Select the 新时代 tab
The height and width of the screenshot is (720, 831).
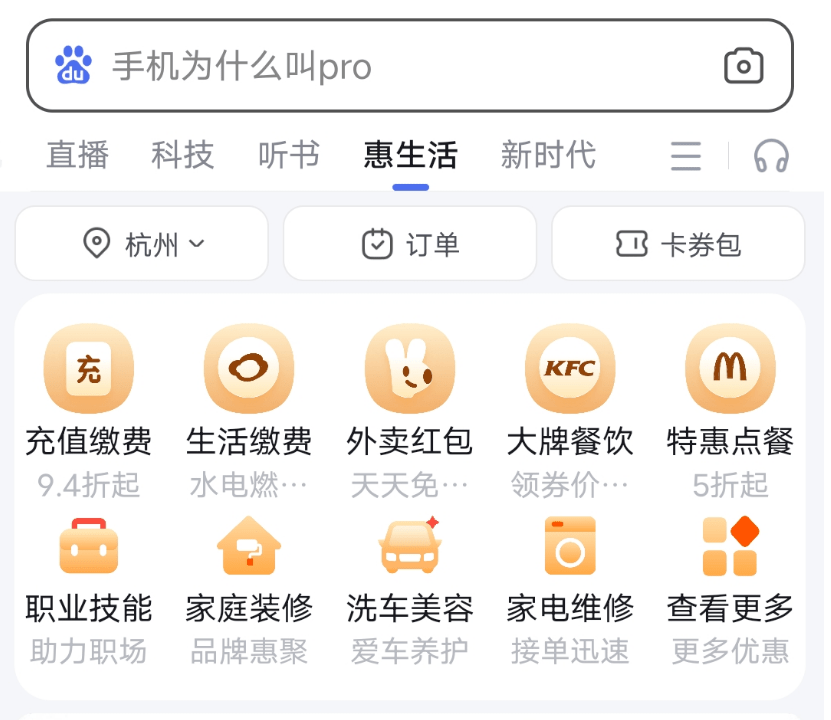[547, 155]
